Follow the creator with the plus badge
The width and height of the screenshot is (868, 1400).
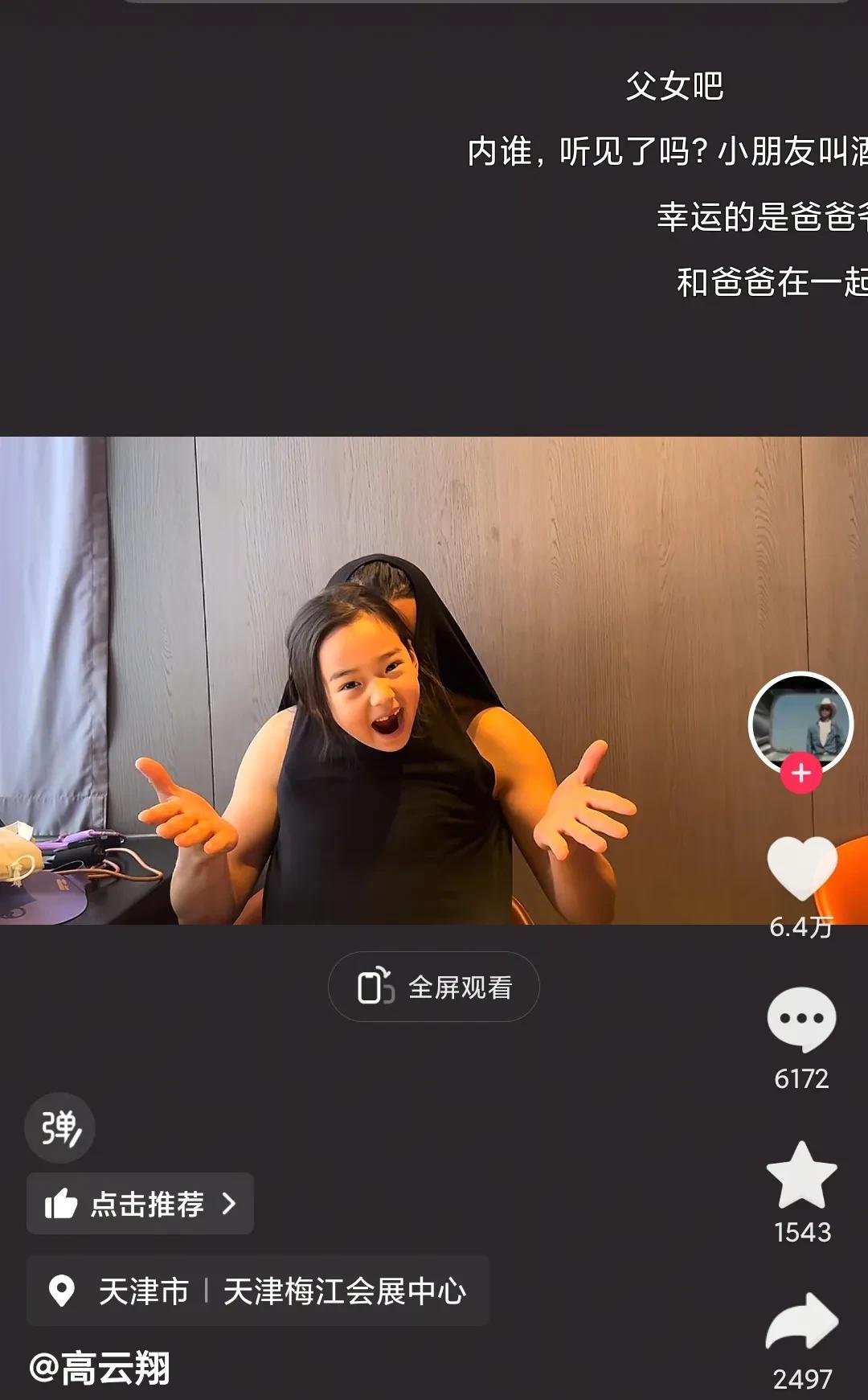pos(800,774)
